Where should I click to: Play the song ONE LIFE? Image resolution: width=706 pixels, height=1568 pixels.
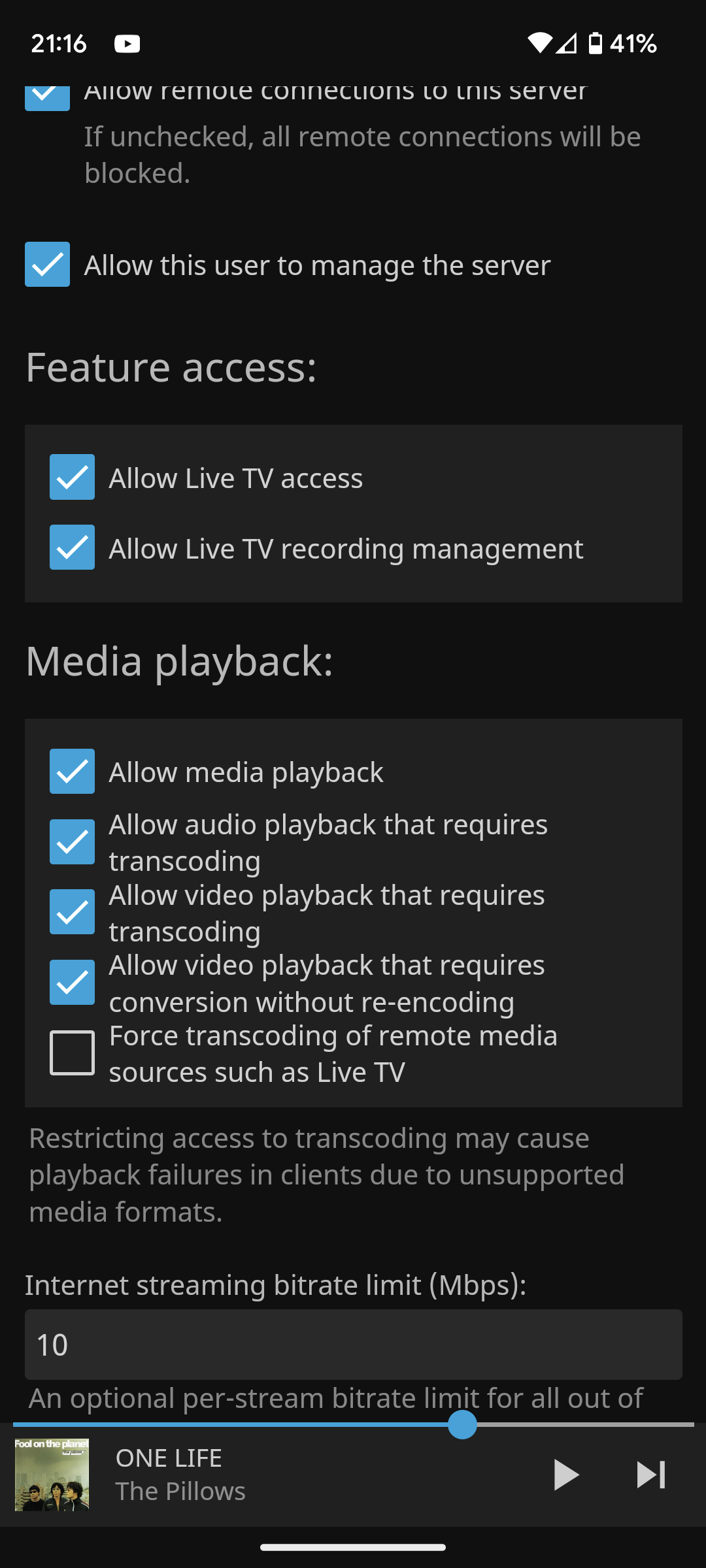(565, 1475)
